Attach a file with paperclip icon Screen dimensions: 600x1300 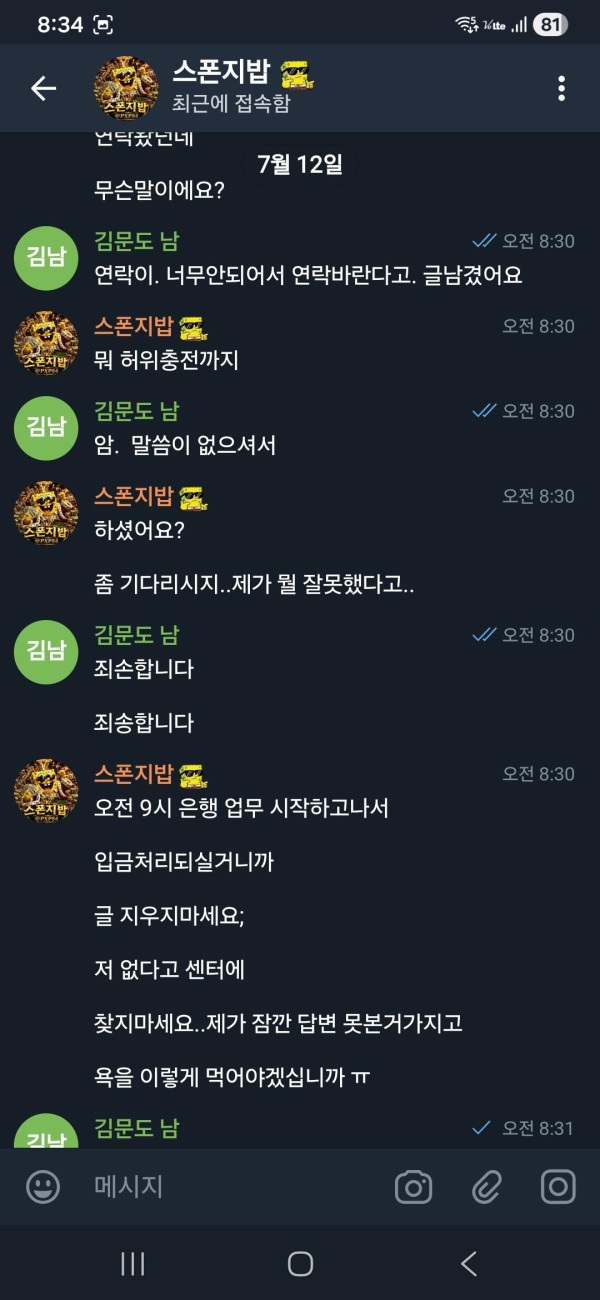(x=486, y=1187)
